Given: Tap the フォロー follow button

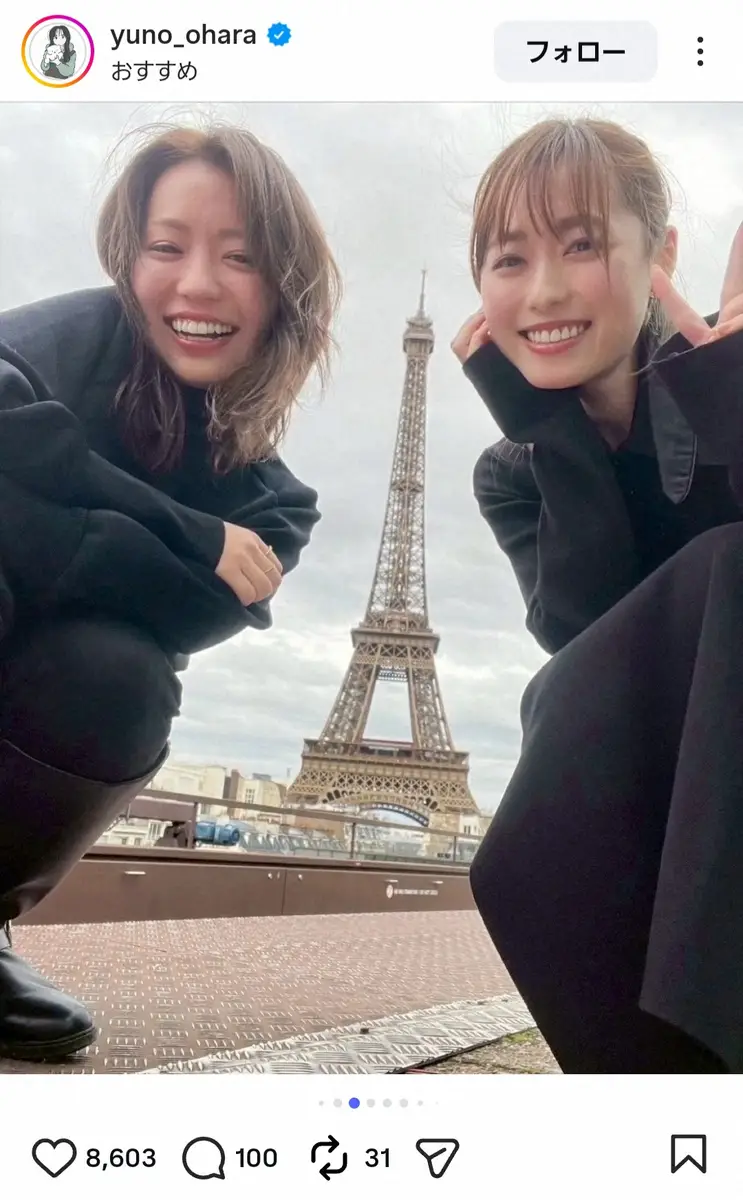Looking at the screenshot, I should (575, 51).
